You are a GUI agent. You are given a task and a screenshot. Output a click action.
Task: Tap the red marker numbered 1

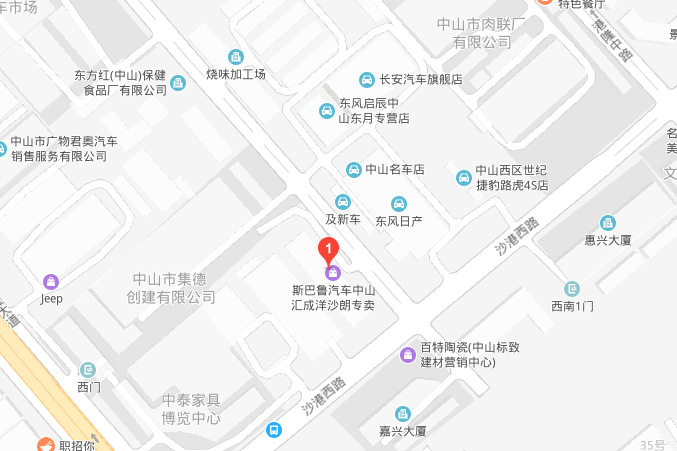click(328, 248)
